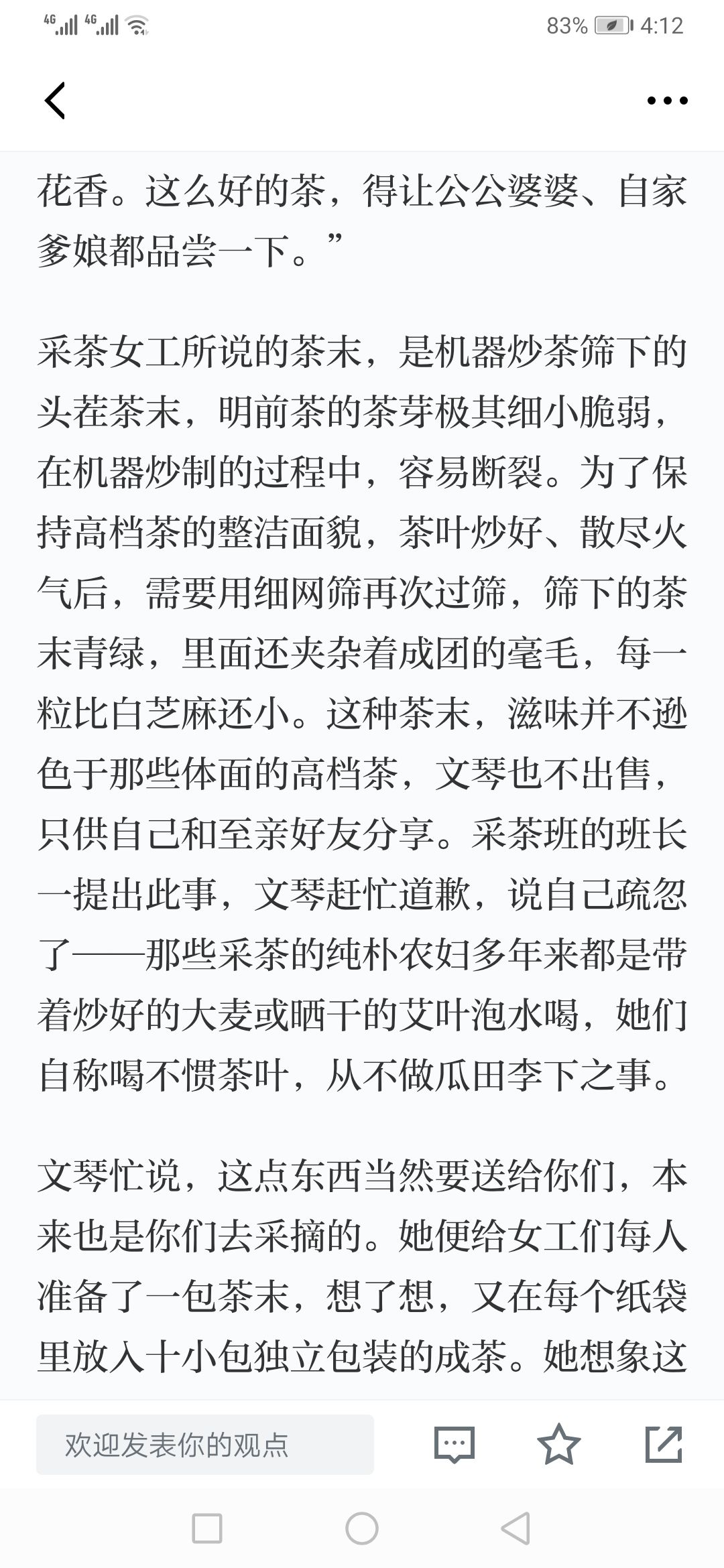Tap the system home button

(x=362, y=1528)
